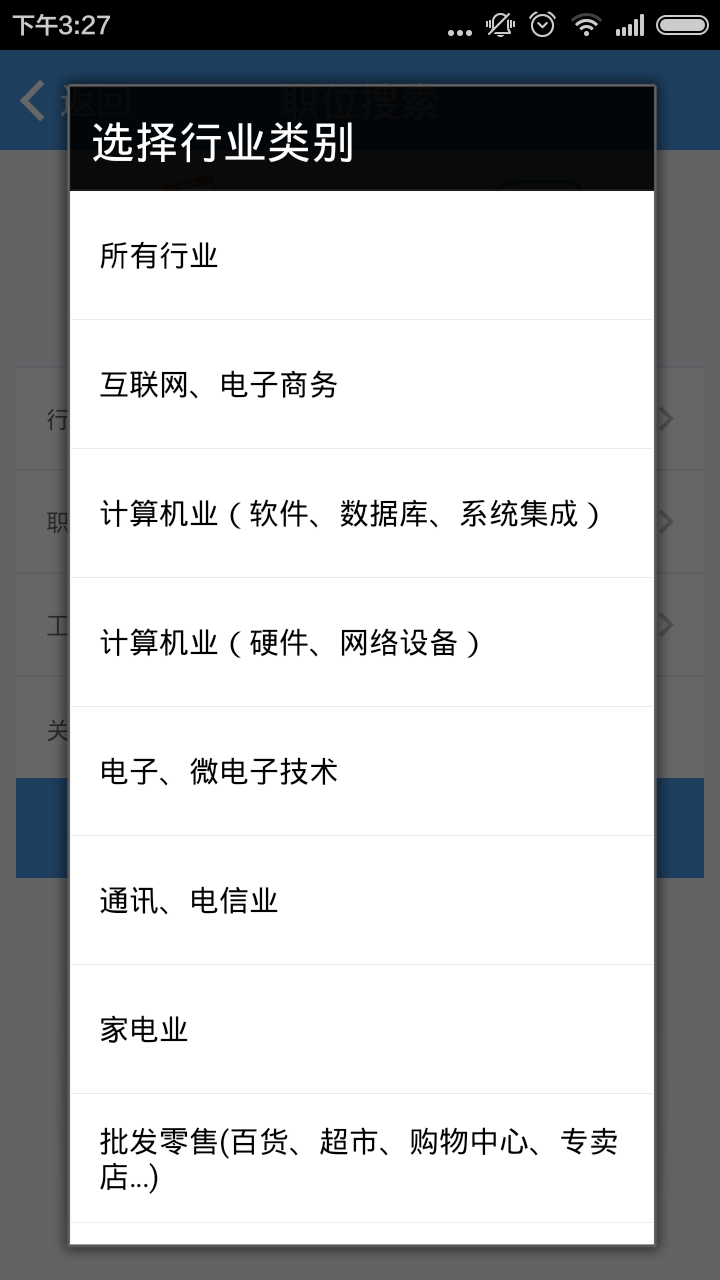Viewport: 720px width, 1280px height.
Task: Tap the overflow dots icon in the status bar
Action: [x=458, y=30]
